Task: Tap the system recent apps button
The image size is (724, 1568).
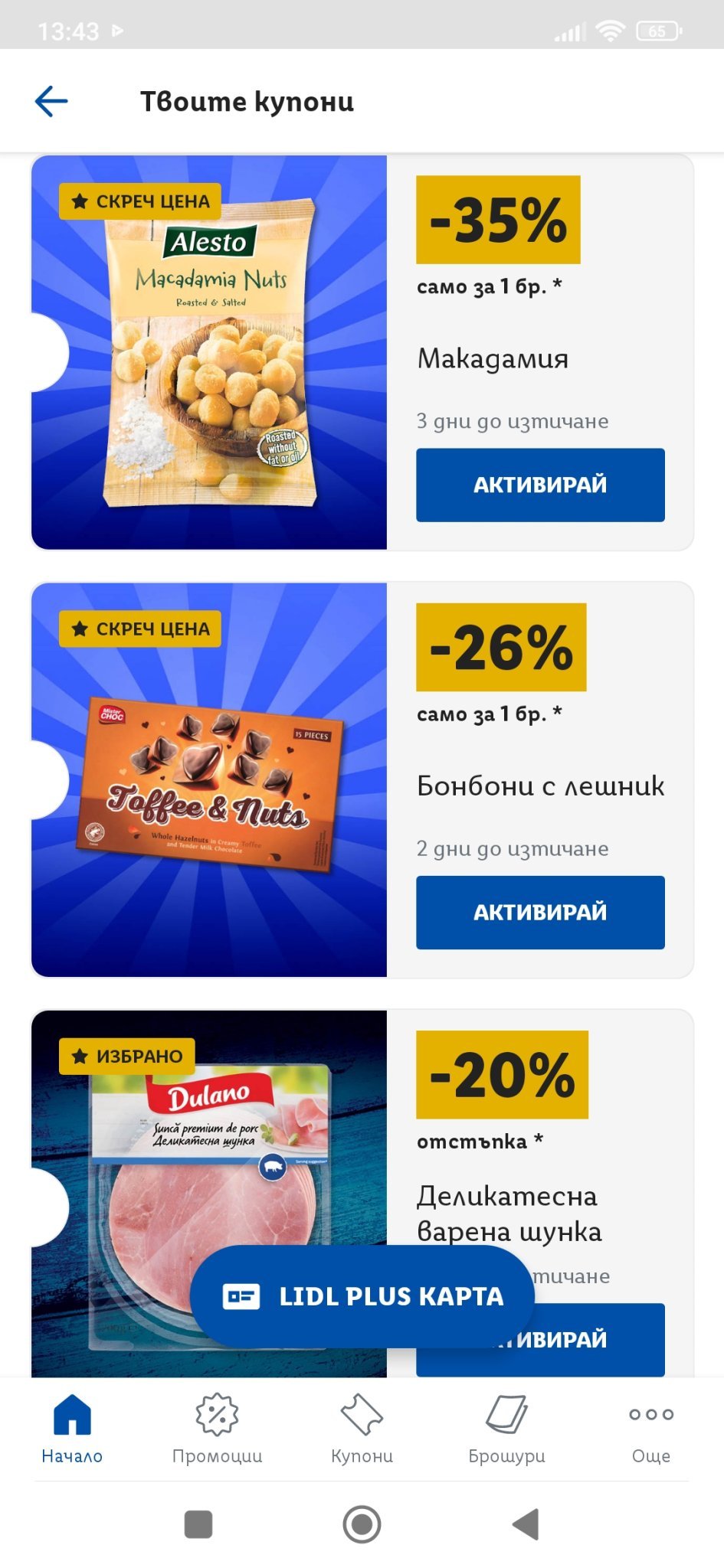Action: point(198,1524)
